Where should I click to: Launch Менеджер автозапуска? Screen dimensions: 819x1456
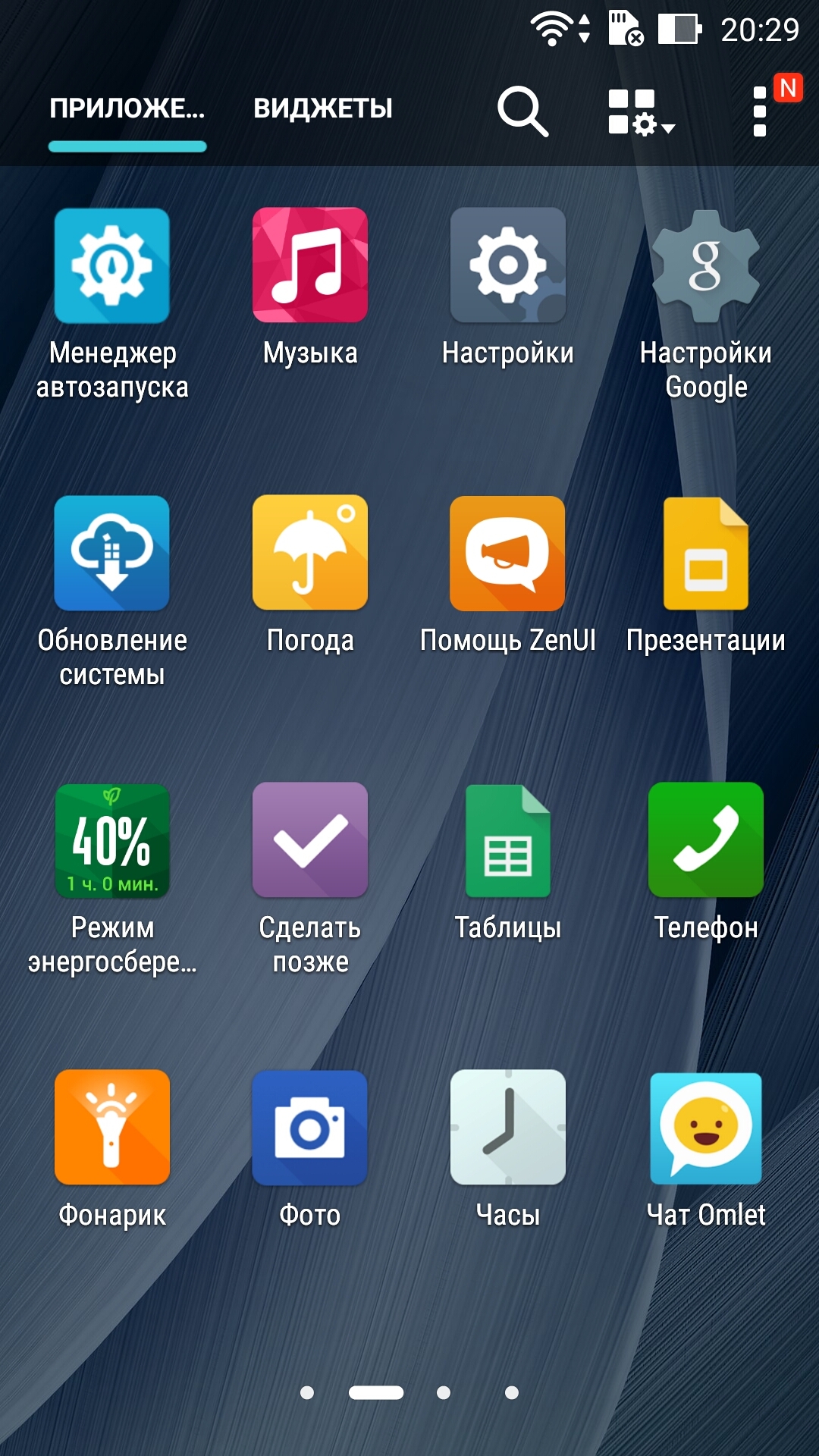[112, 266]
